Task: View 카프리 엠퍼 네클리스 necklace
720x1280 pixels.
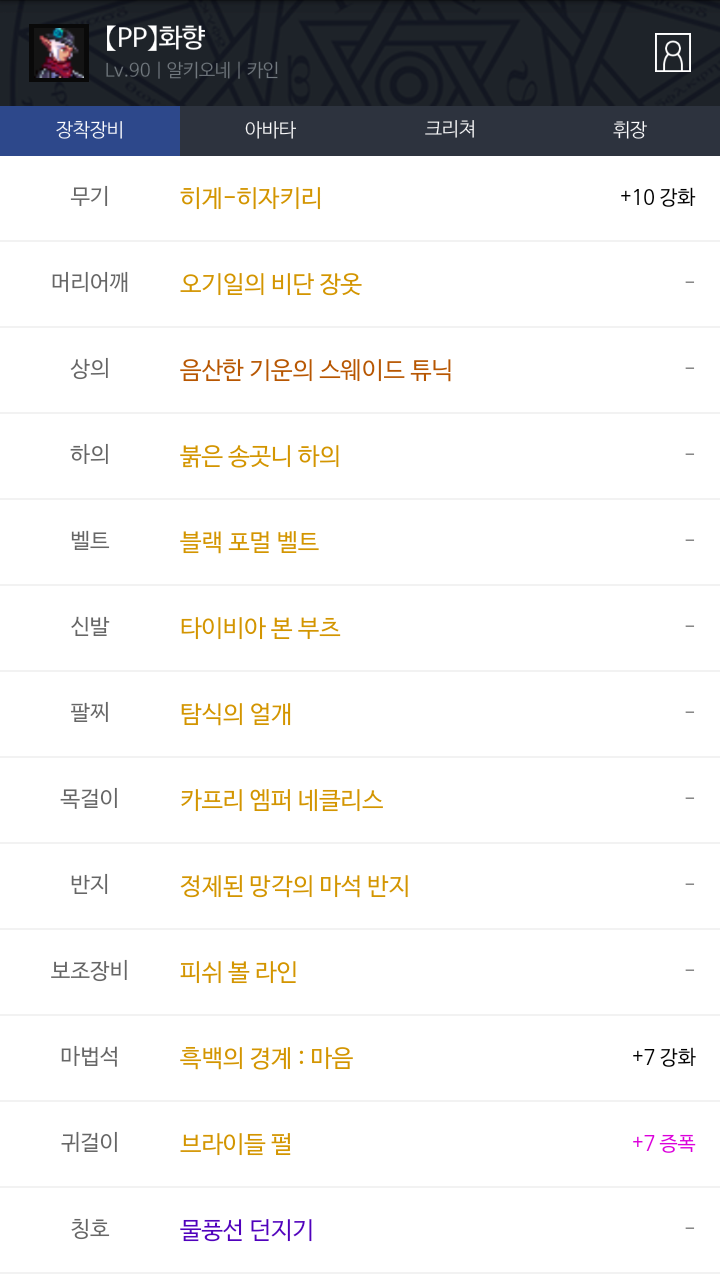Action: click(282, 800)
